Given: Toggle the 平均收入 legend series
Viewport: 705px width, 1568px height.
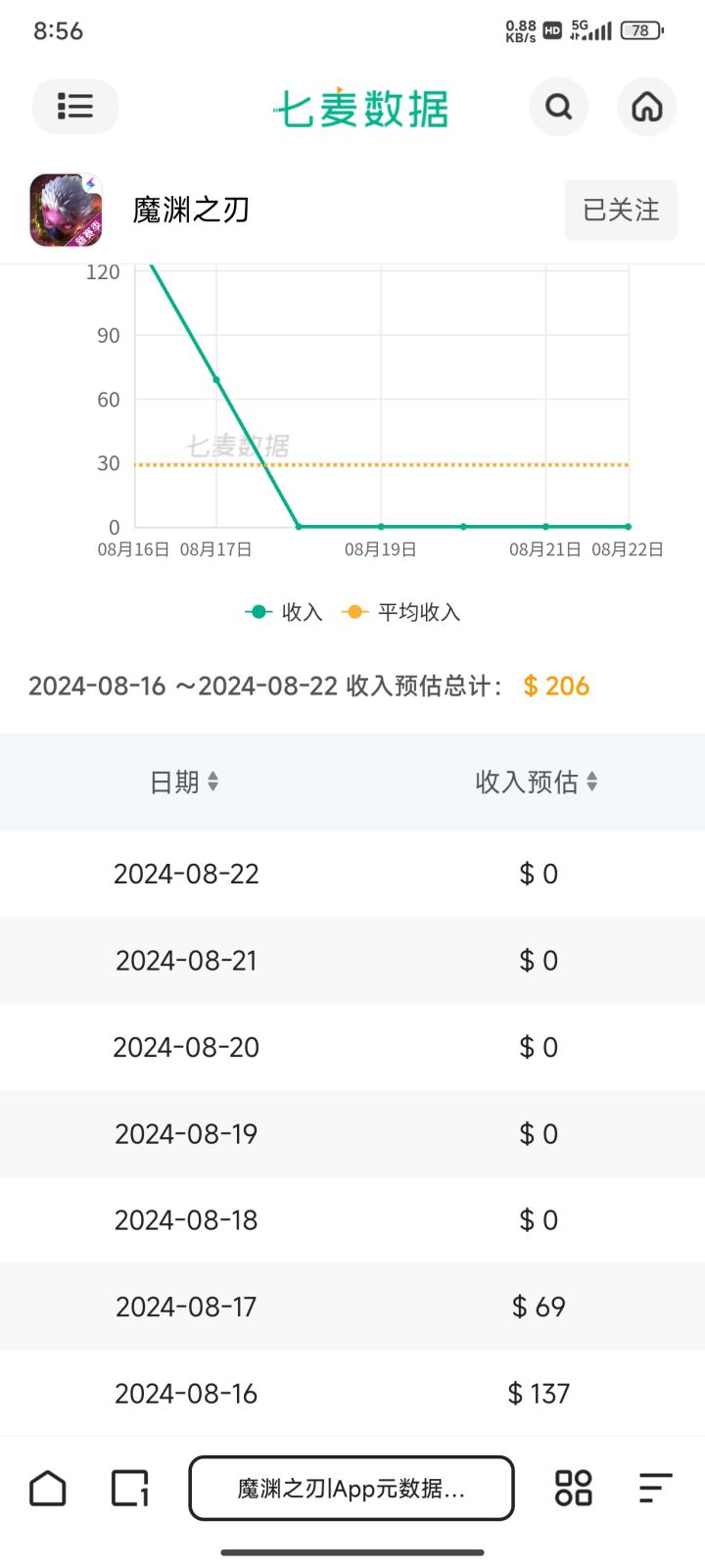Looking at the screenshot, I should coord(400,612).
